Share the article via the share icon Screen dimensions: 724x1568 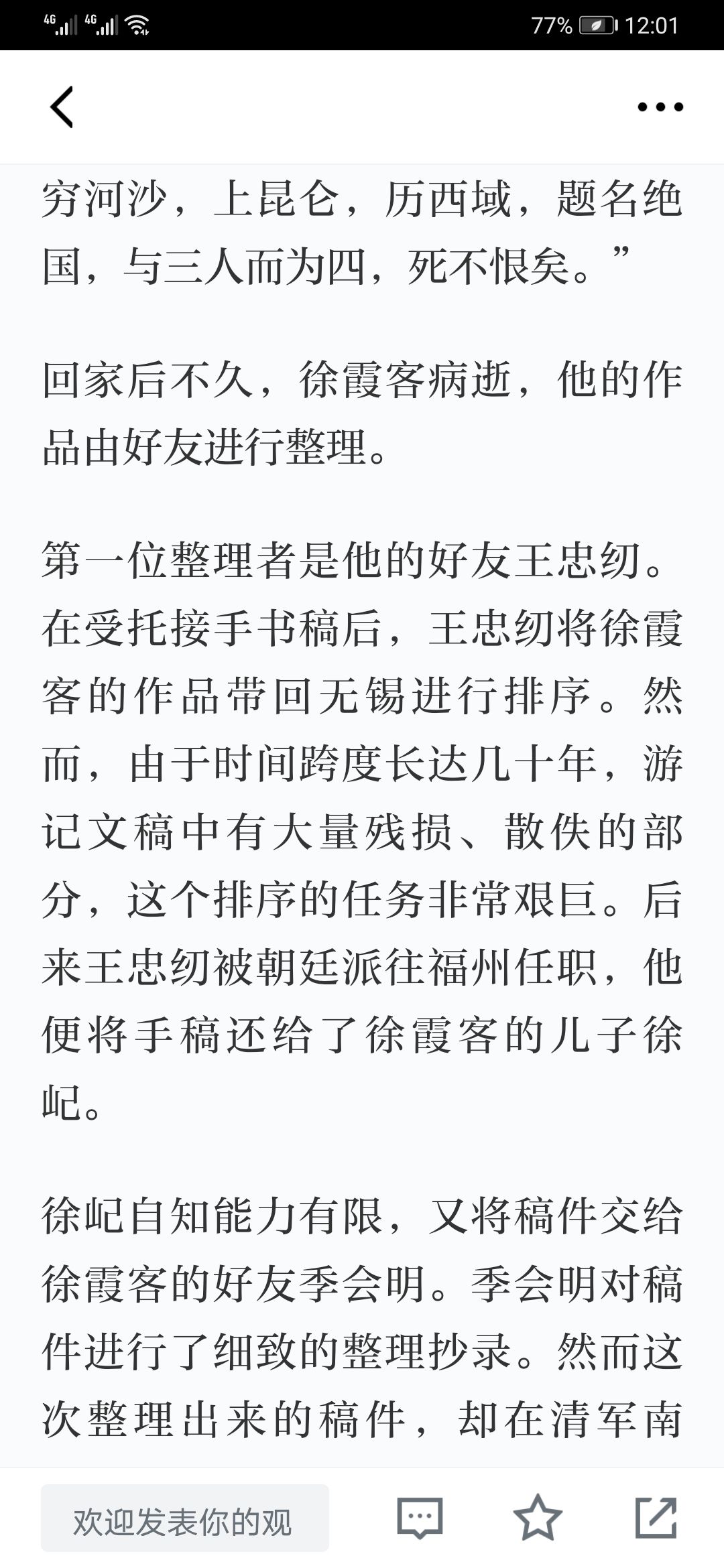coord(656,1517)
